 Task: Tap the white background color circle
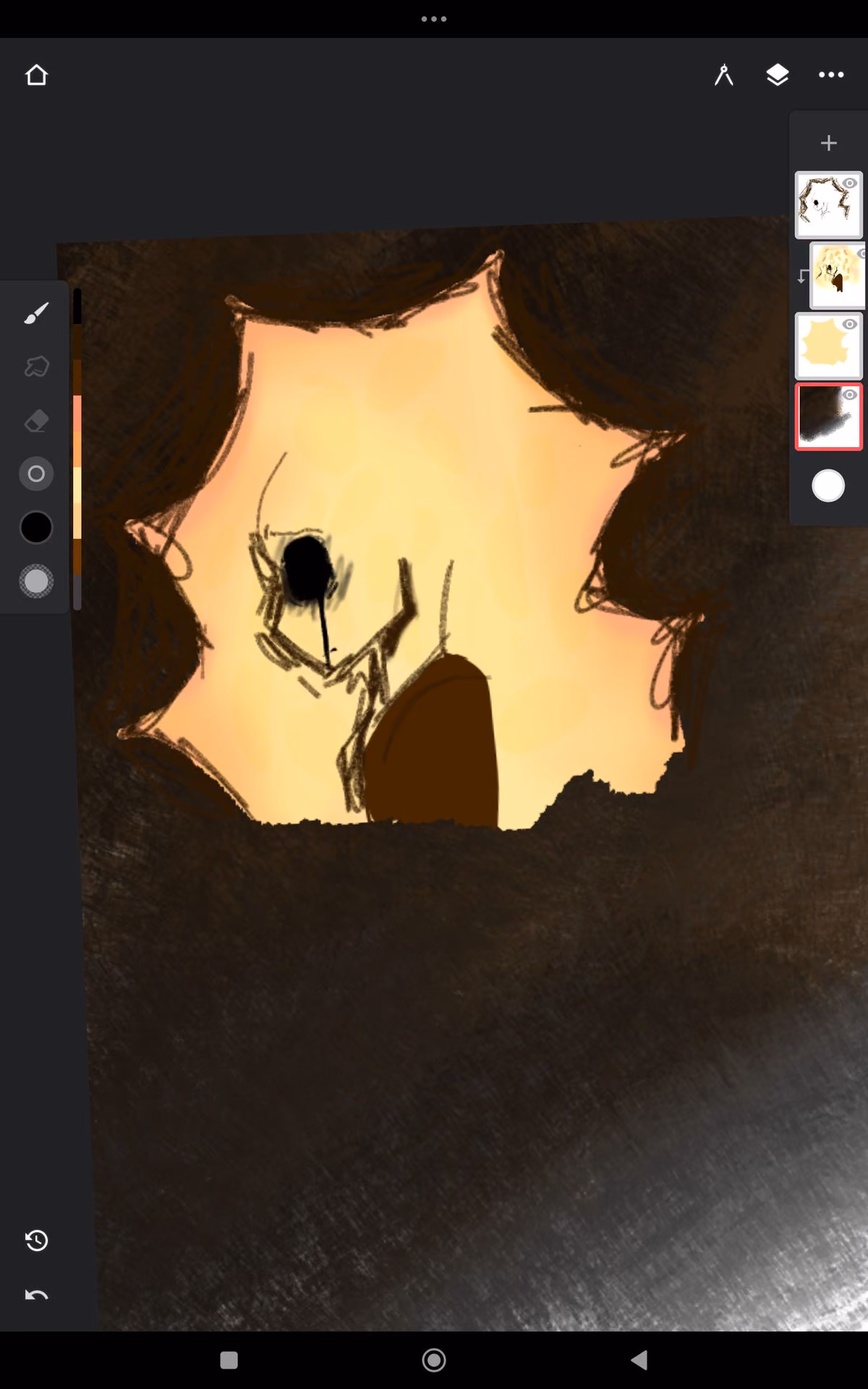coord(828,485)
